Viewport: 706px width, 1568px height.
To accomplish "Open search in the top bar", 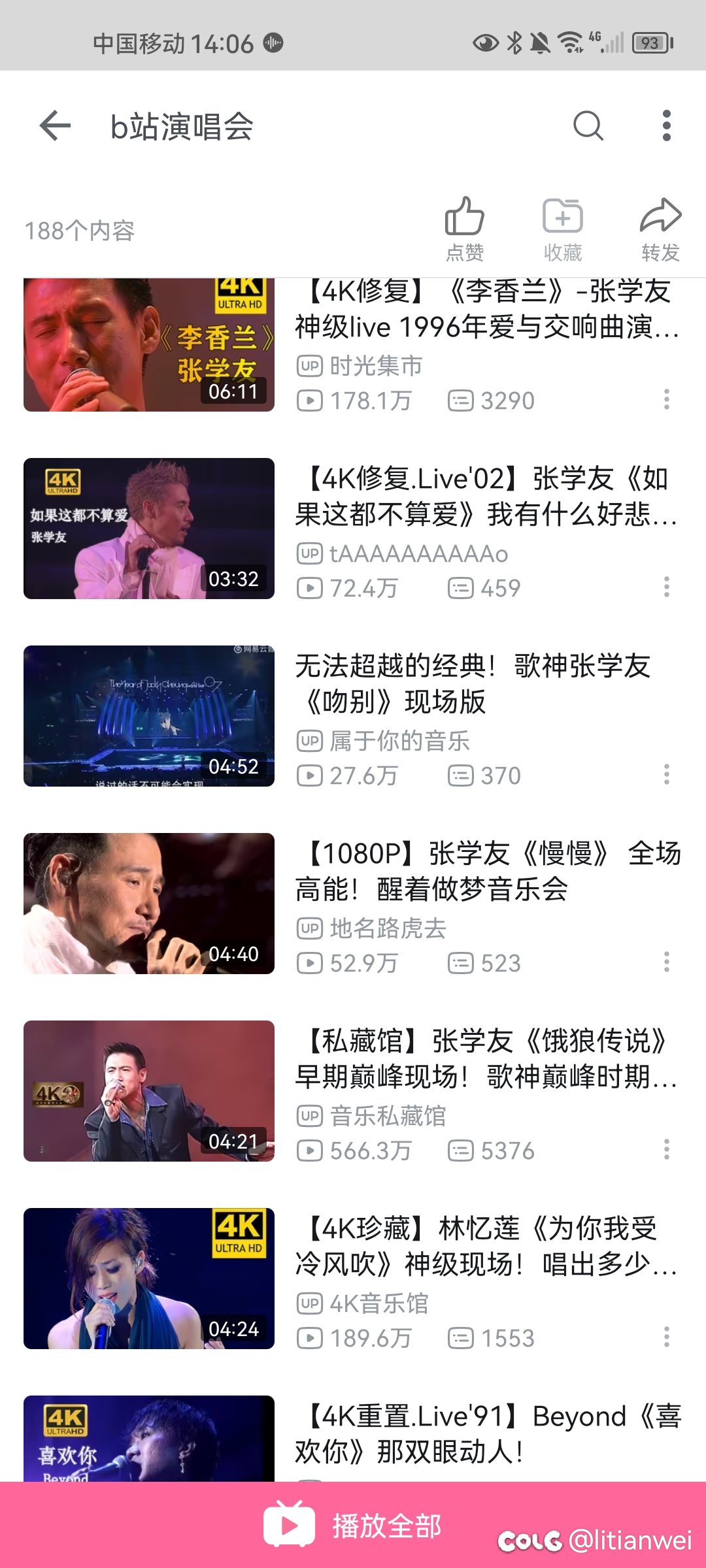I will [x=588, y=125].
